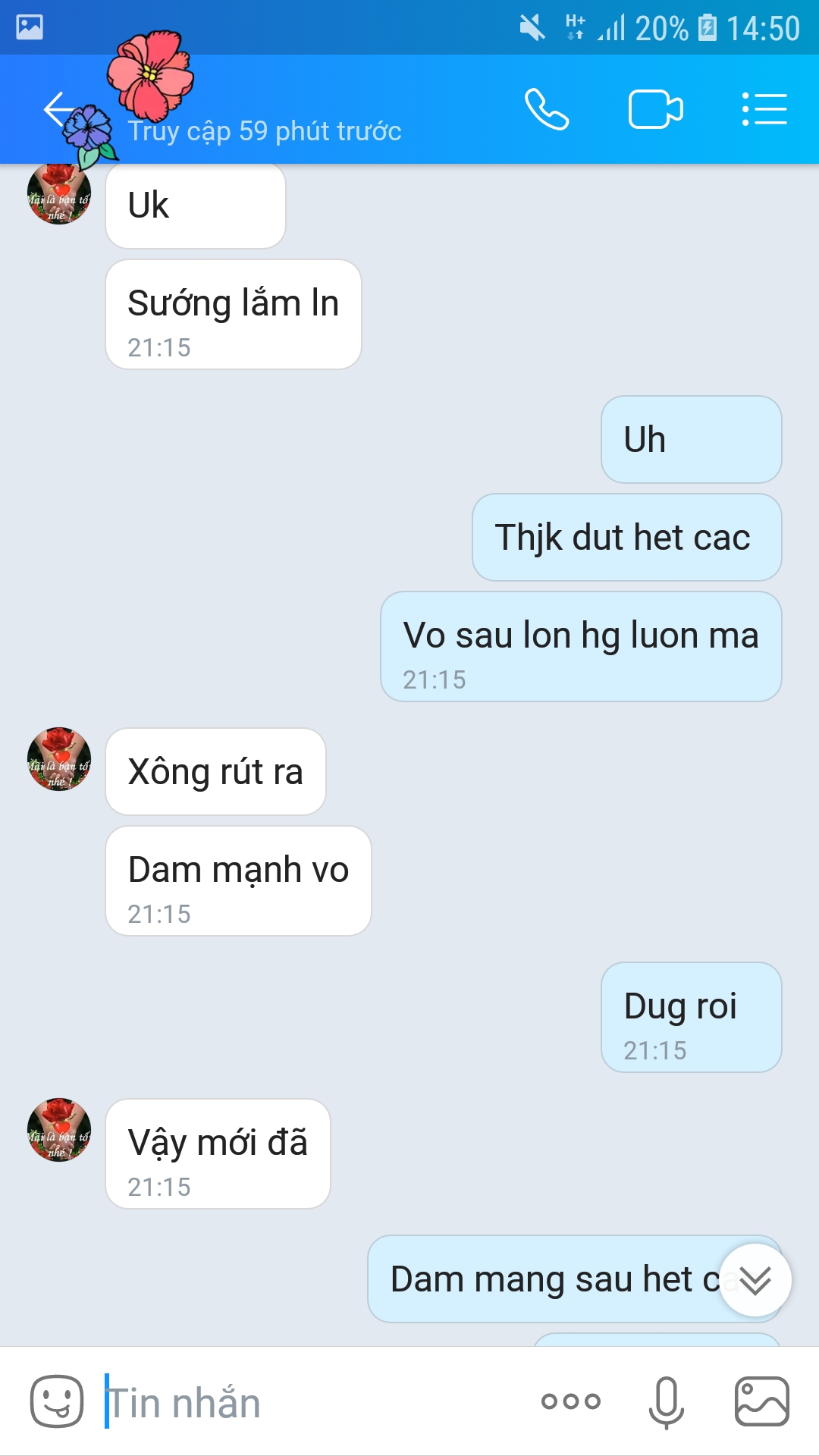The image size is (819, 1456).
Task: Go back using the arrow
Action: [59, 110]
